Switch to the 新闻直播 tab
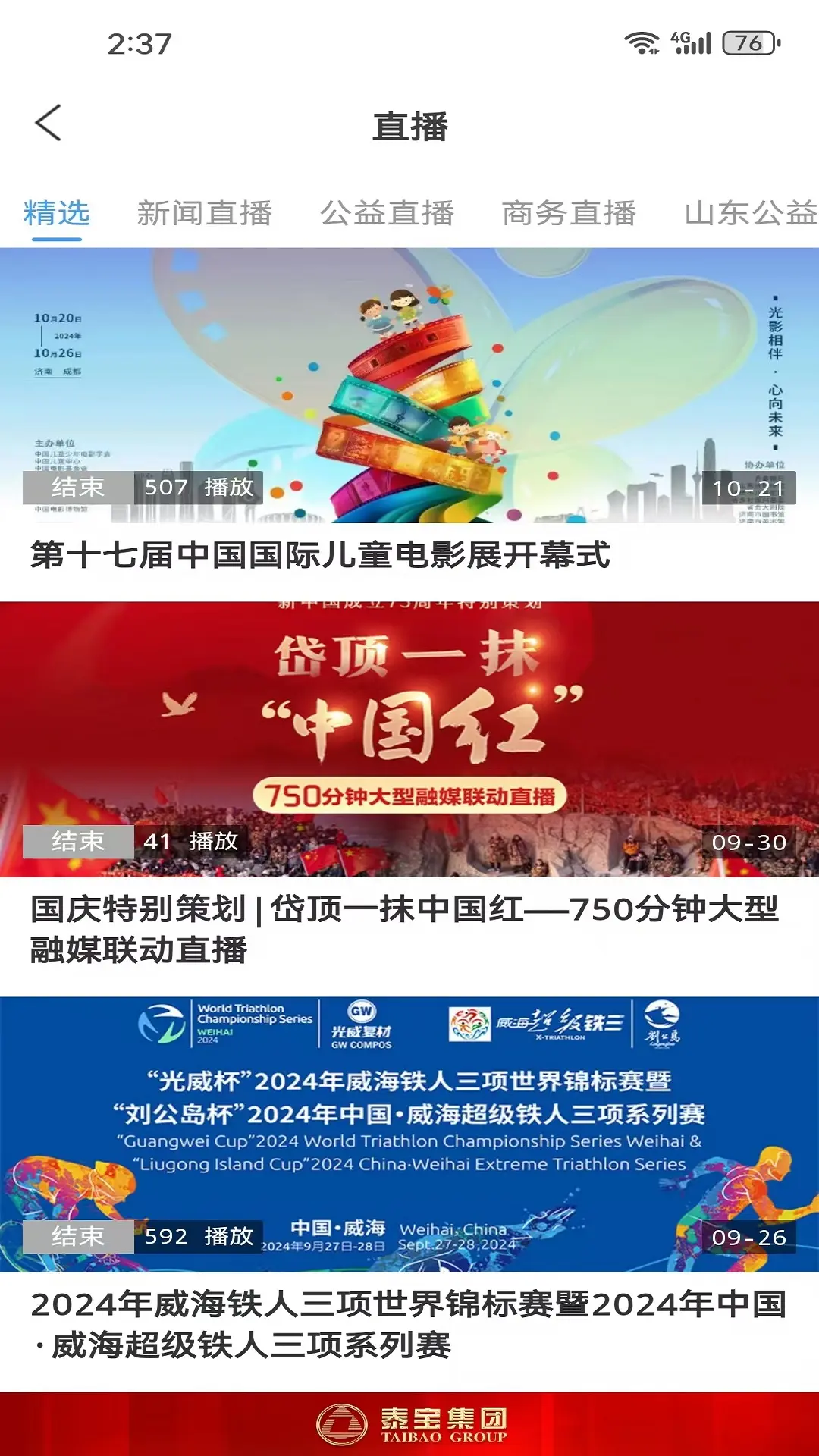This screenshot has width=819, height=1456. tap(205, 213)
